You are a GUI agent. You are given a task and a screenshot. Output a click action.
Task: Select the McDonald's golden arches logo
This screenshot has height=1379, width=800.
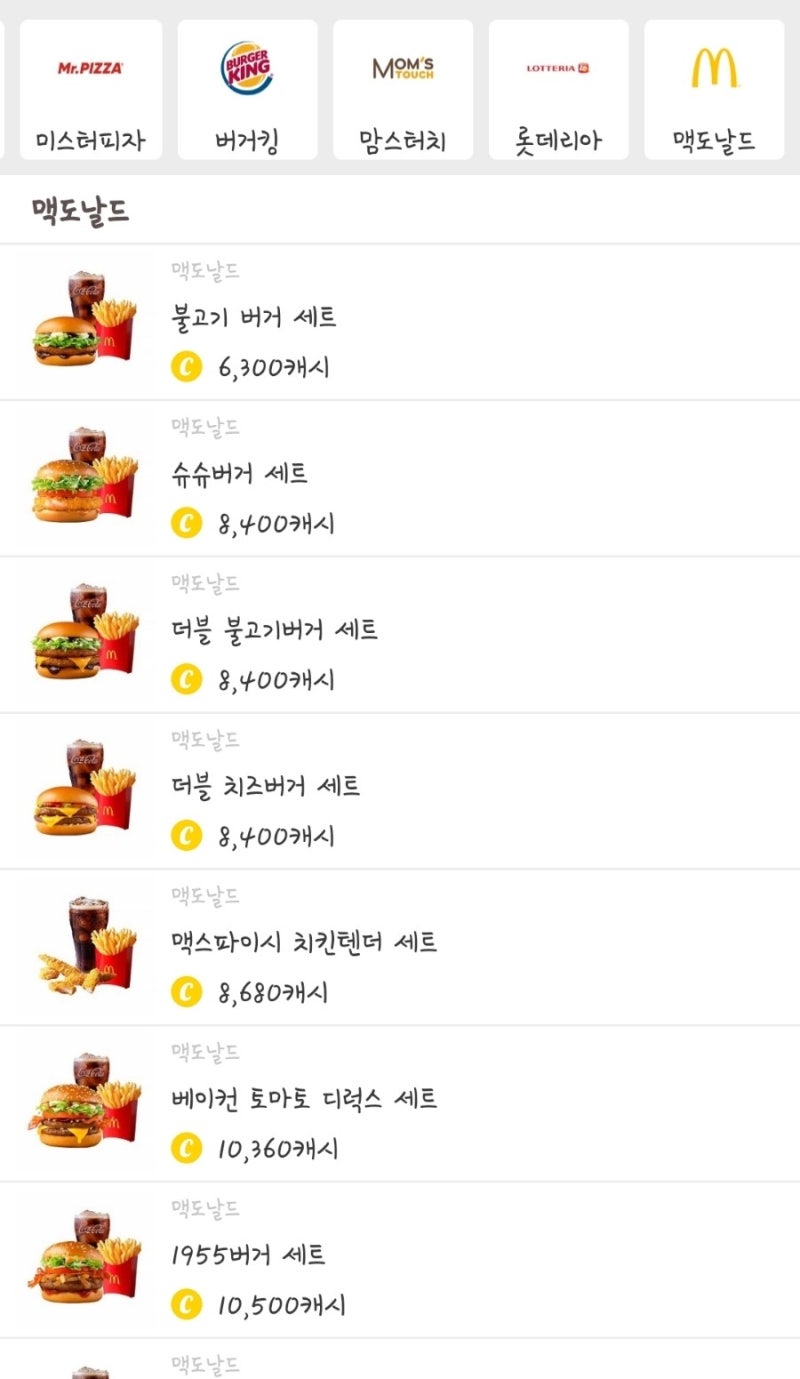point(713,68)
